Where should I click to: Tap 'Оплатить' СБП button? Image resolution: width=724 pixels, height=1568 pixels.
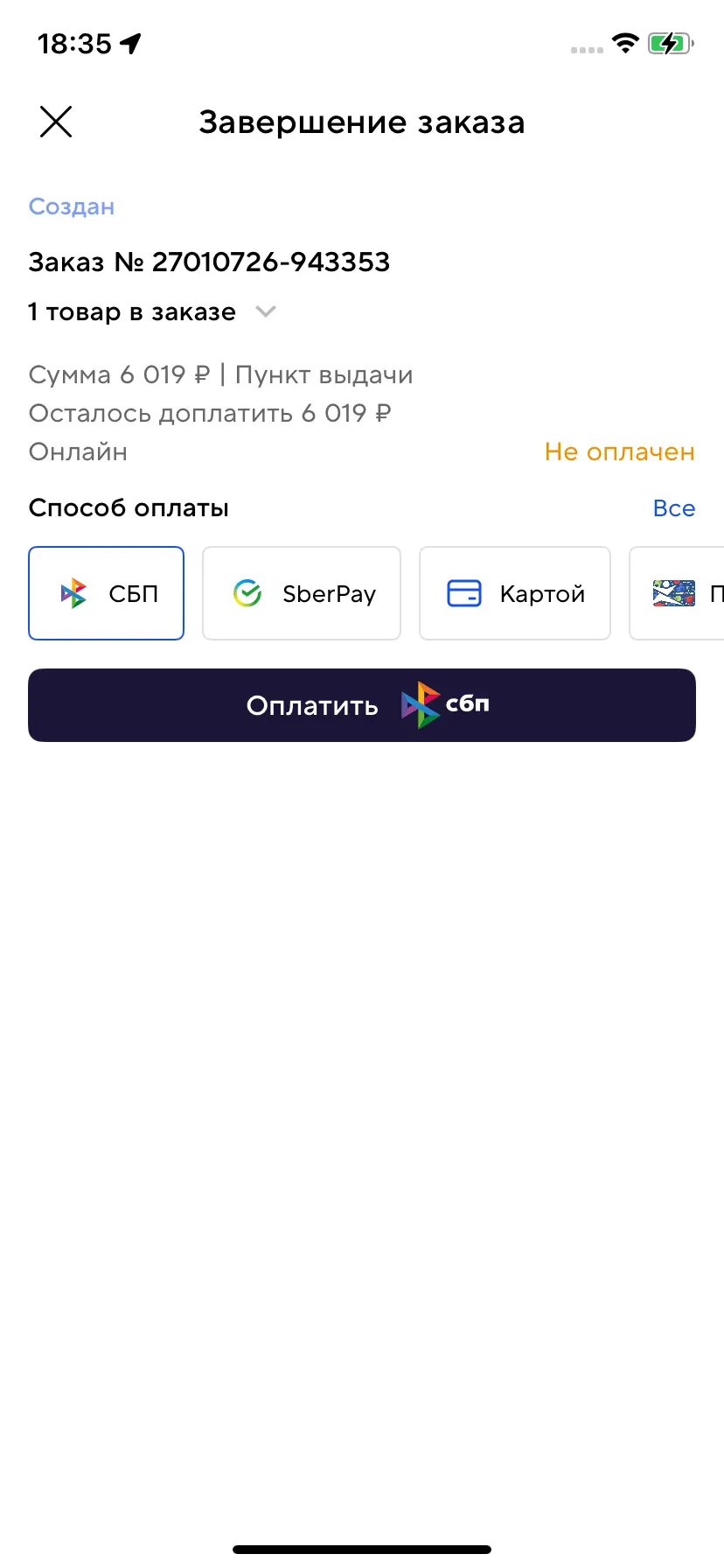pyautogui.click(x=362, y=705)
